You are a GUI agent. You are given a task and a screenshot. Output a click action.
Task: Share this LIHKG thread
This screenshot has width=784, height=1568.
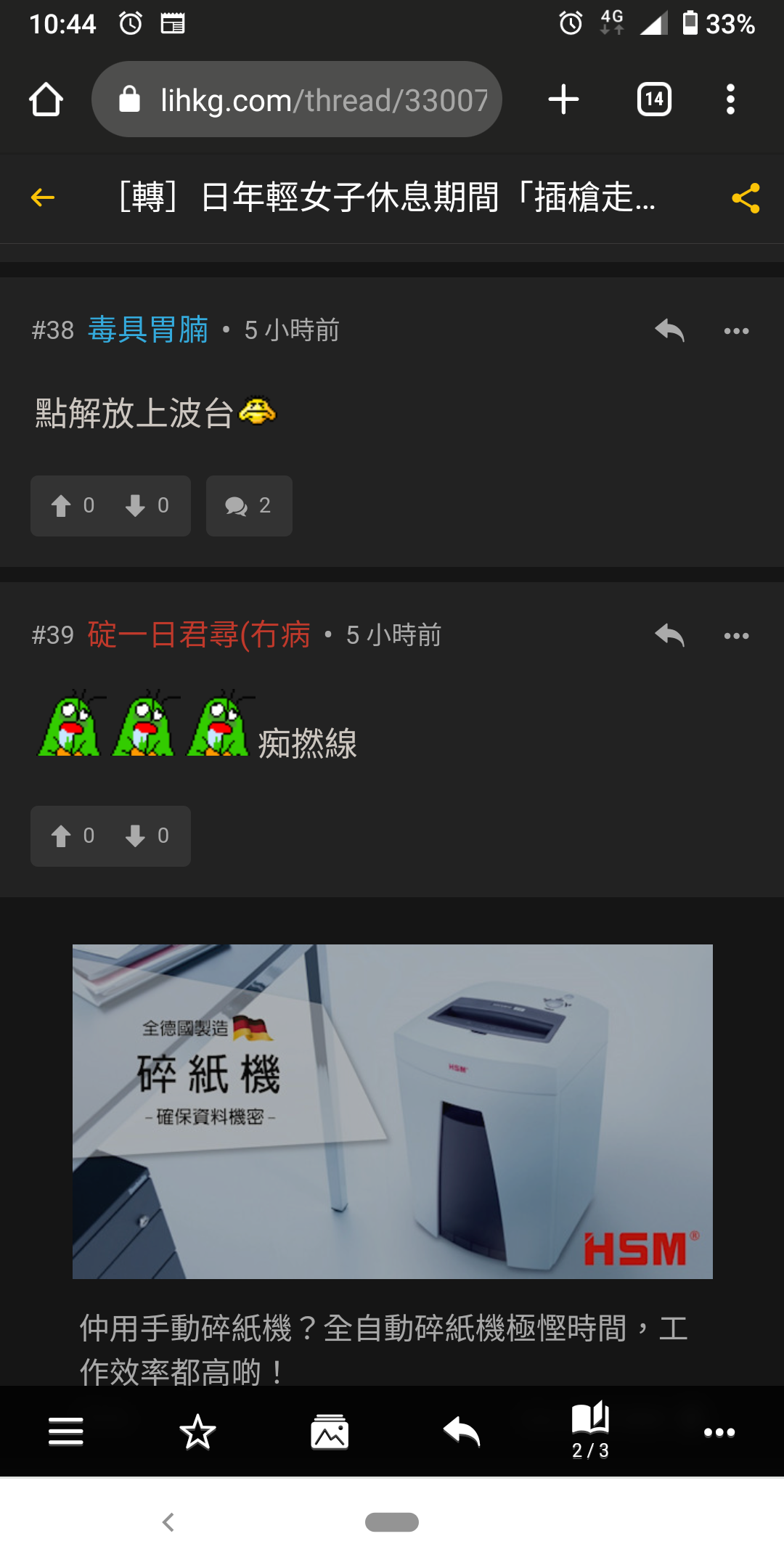pos(746,197)
